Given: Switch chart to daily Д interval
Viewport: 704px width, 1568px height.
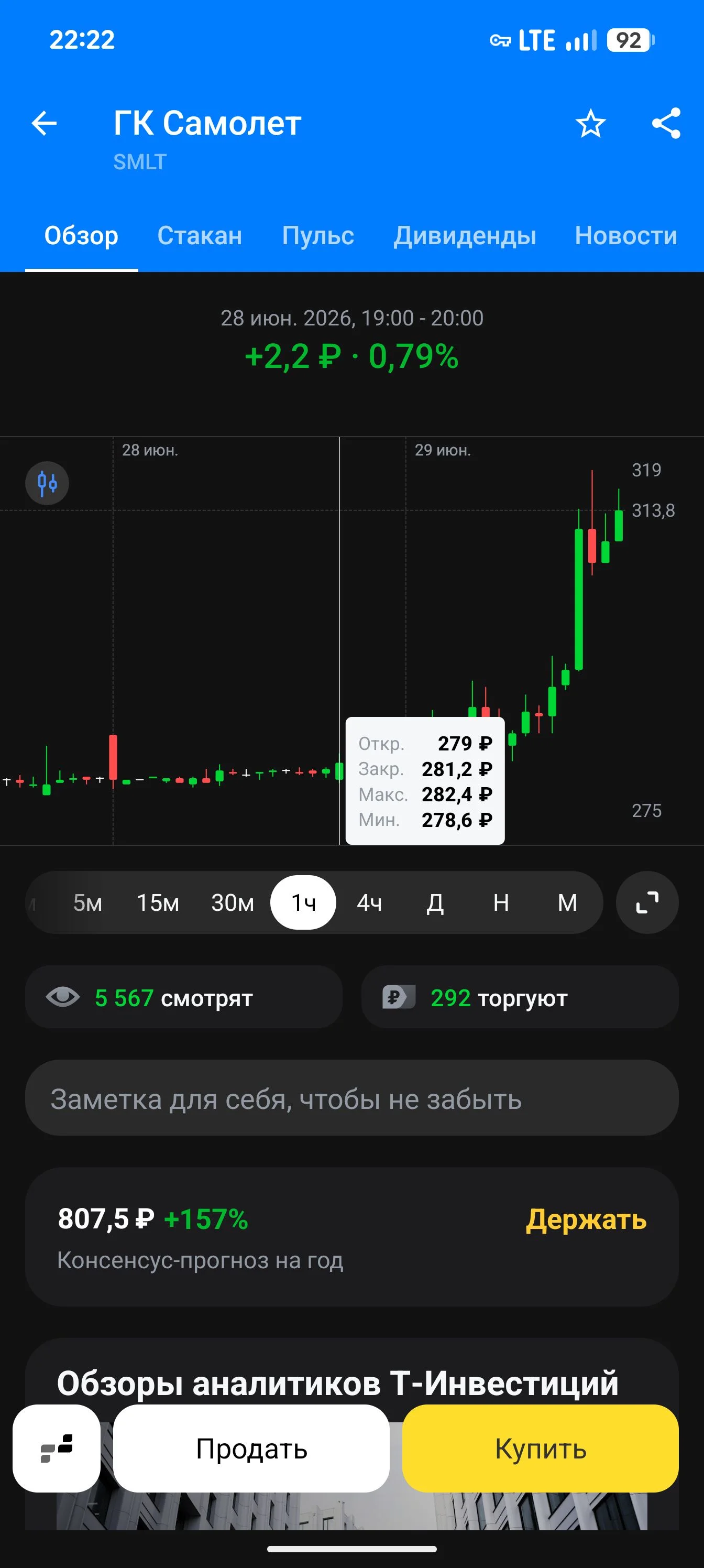Looking at the screenshot, I should coord(435,902).
